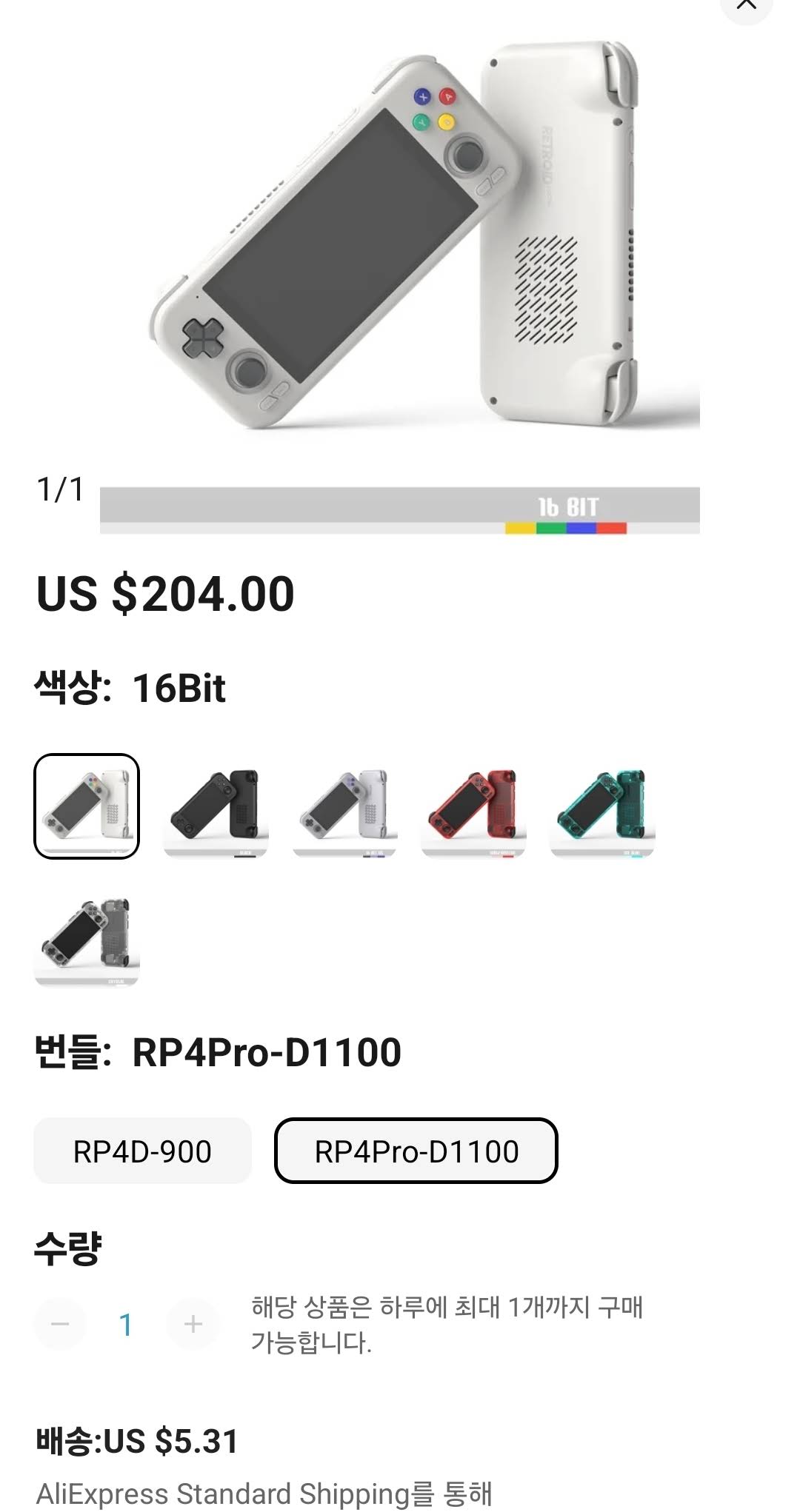
Task: Choose the RP4D-900 bundle
Action: point(142,1151)
